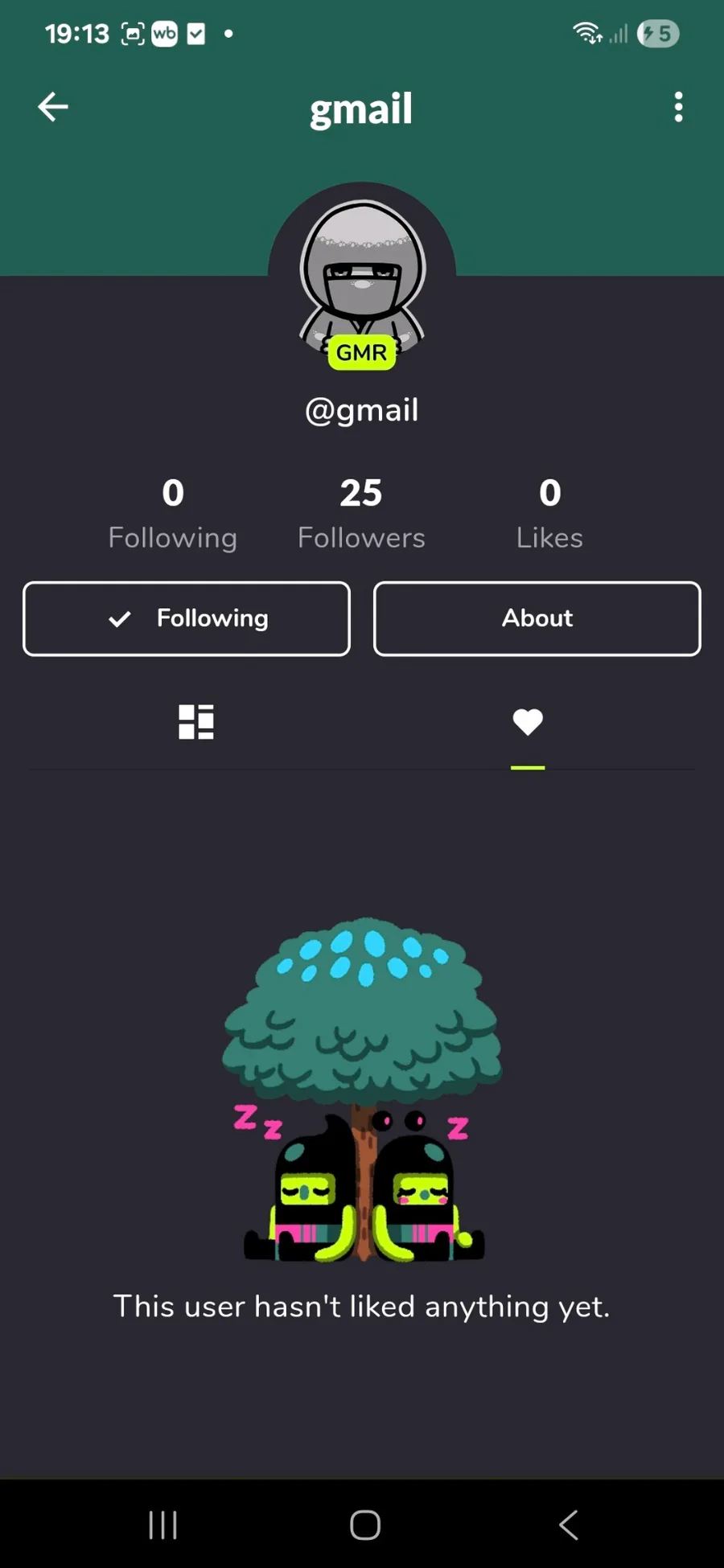Switch to the posts grid tab

pyautogui.click(x=195, y=721)
